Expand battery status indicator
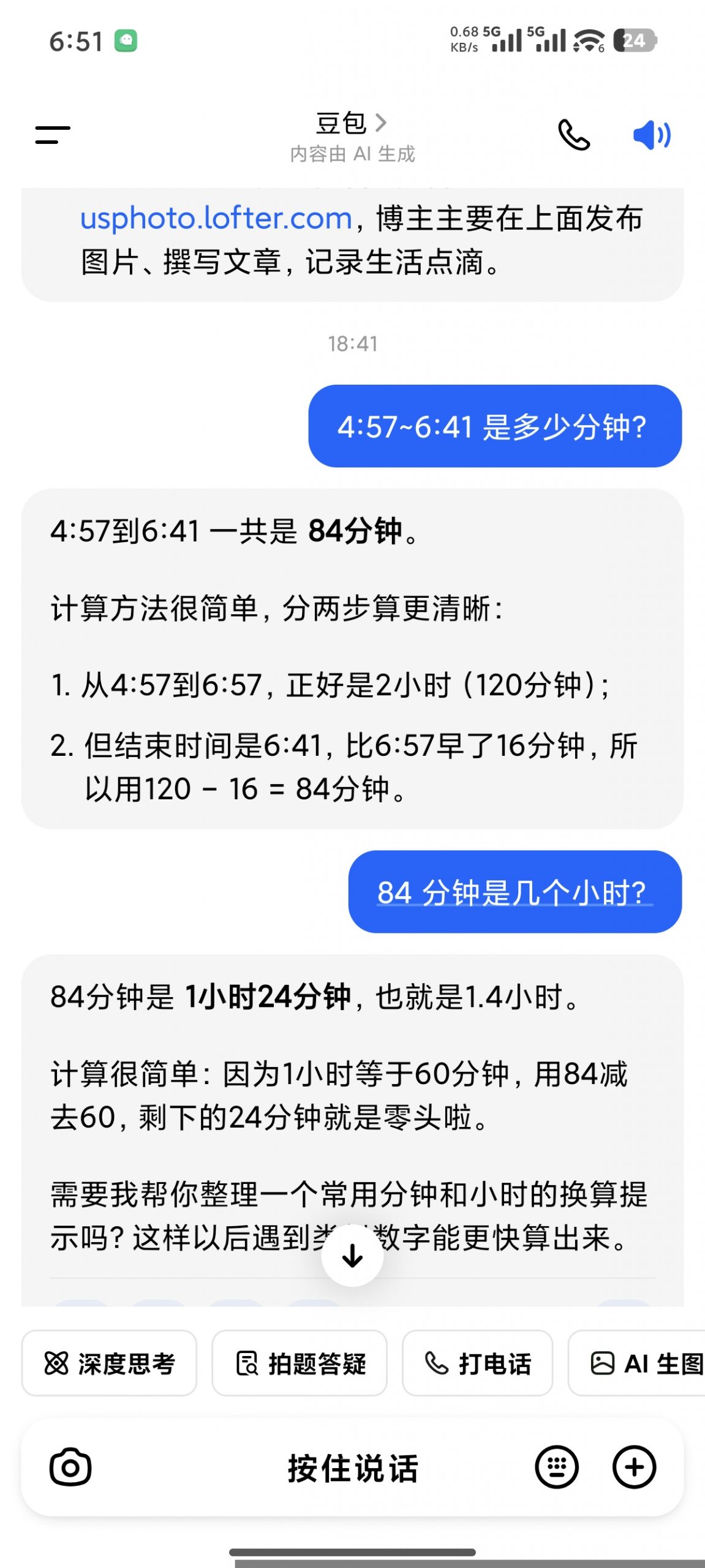The height and width of the screenshot is (1568, 705). [635, 40]
